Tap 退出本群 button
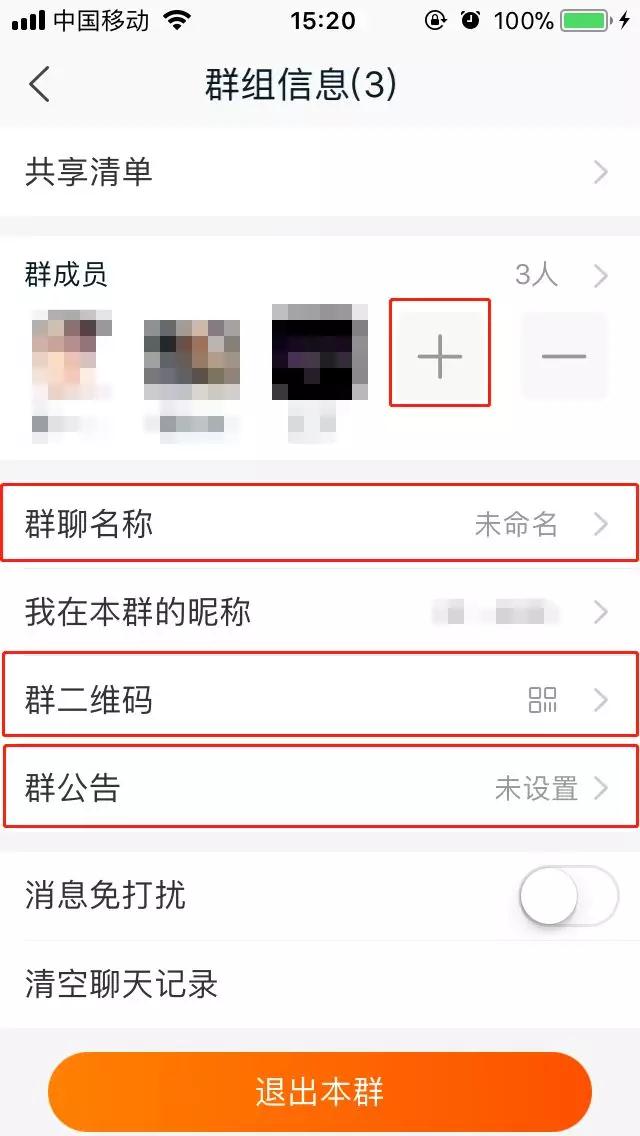 320,1091
